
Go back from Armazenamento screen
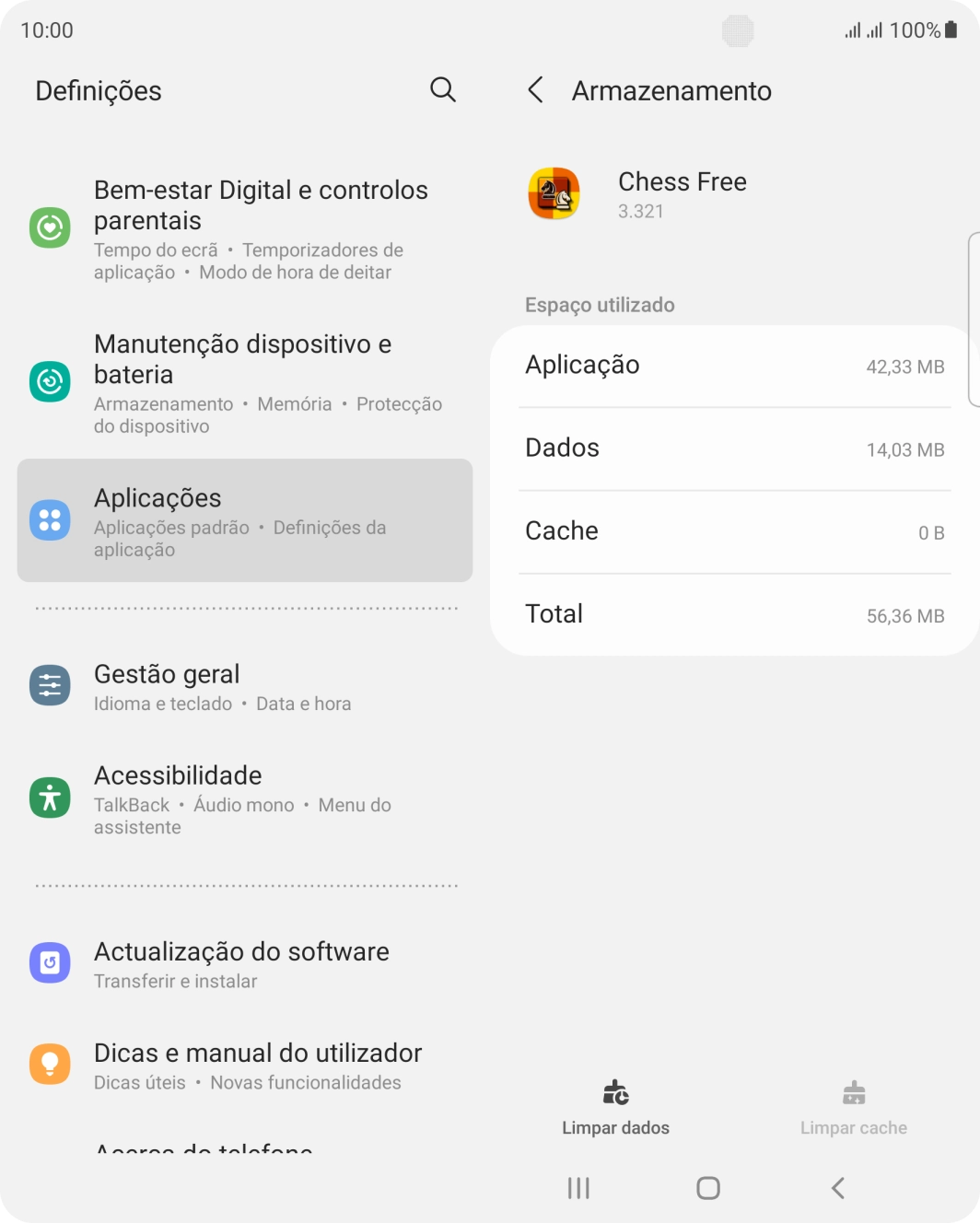click(535, 90)
